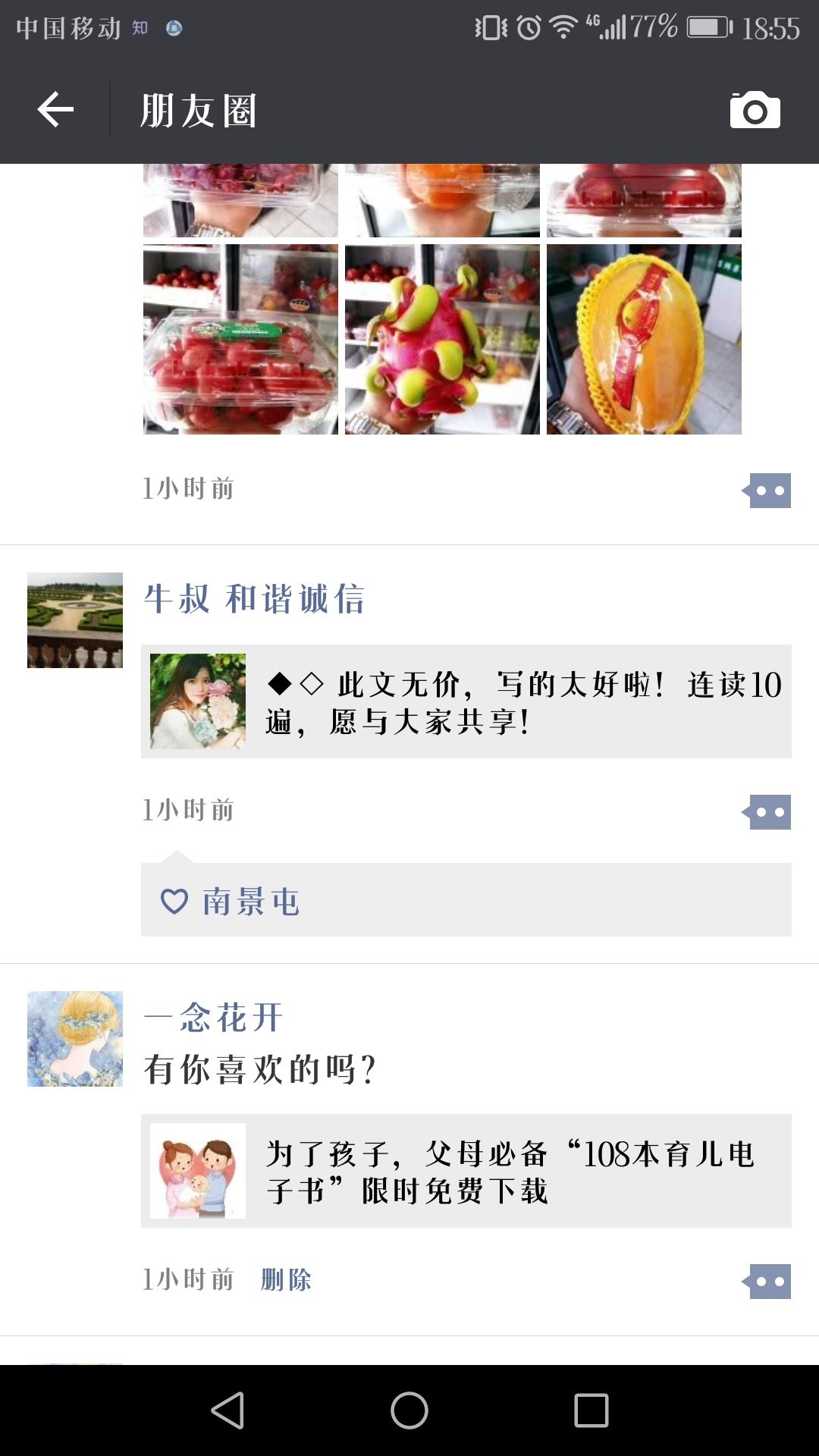Go to the system home screen
This screenshot has width=819, height=1456.
(x=409, y=1410)
